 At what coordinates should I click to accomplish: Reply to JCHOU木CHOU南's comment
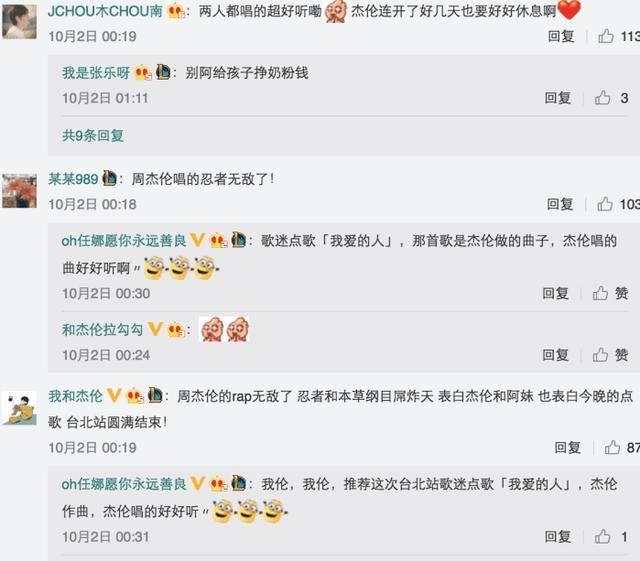pyautogui.click(x=560, y=36)
